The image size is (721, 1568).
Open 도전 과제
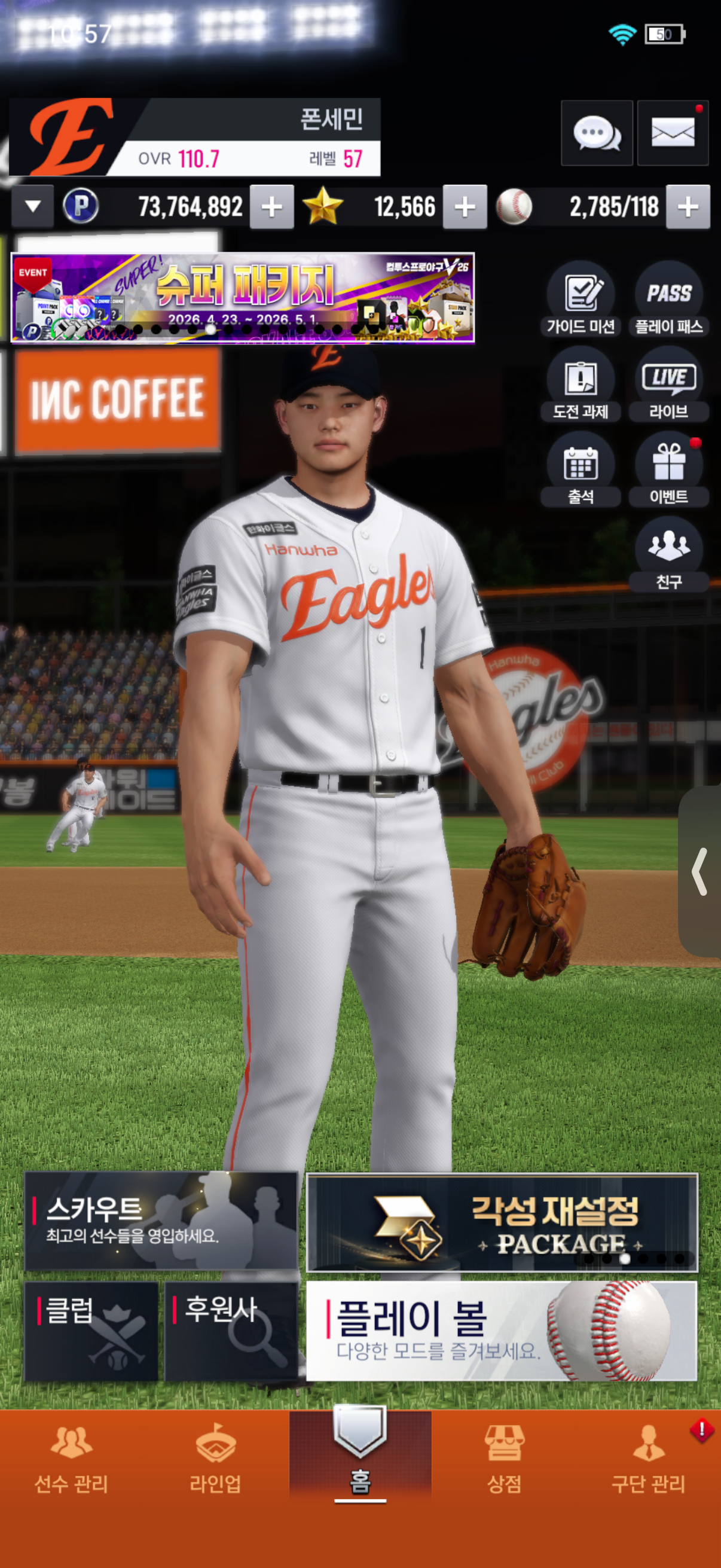(x=581, y=385)
